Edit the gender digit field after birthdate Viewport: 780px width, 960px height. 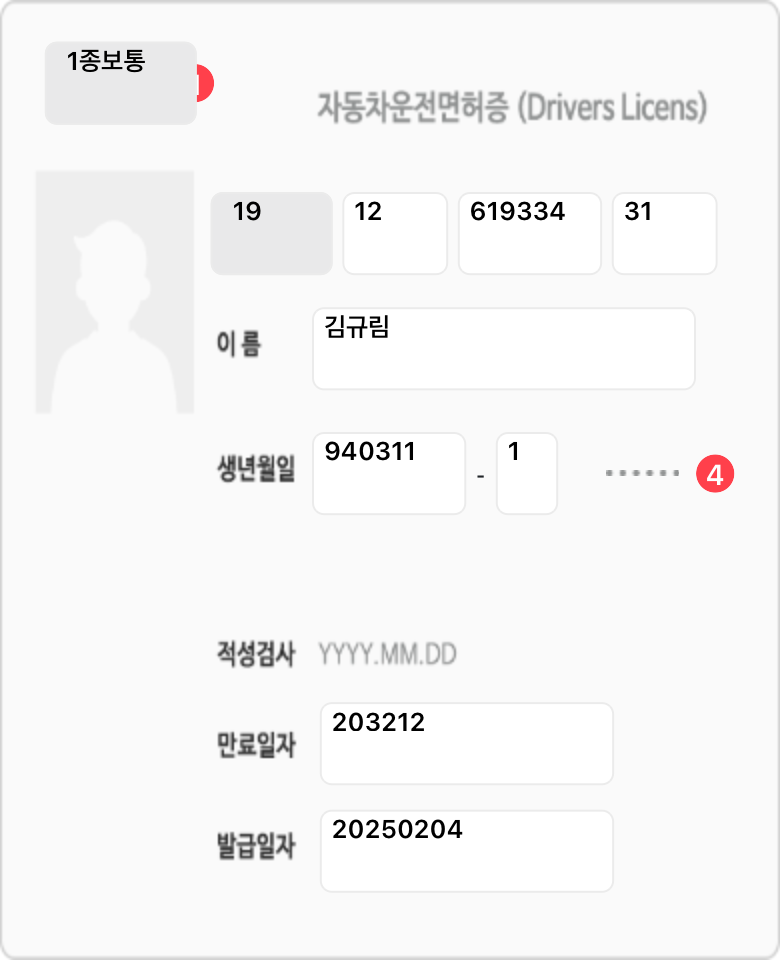coord(526,473)
